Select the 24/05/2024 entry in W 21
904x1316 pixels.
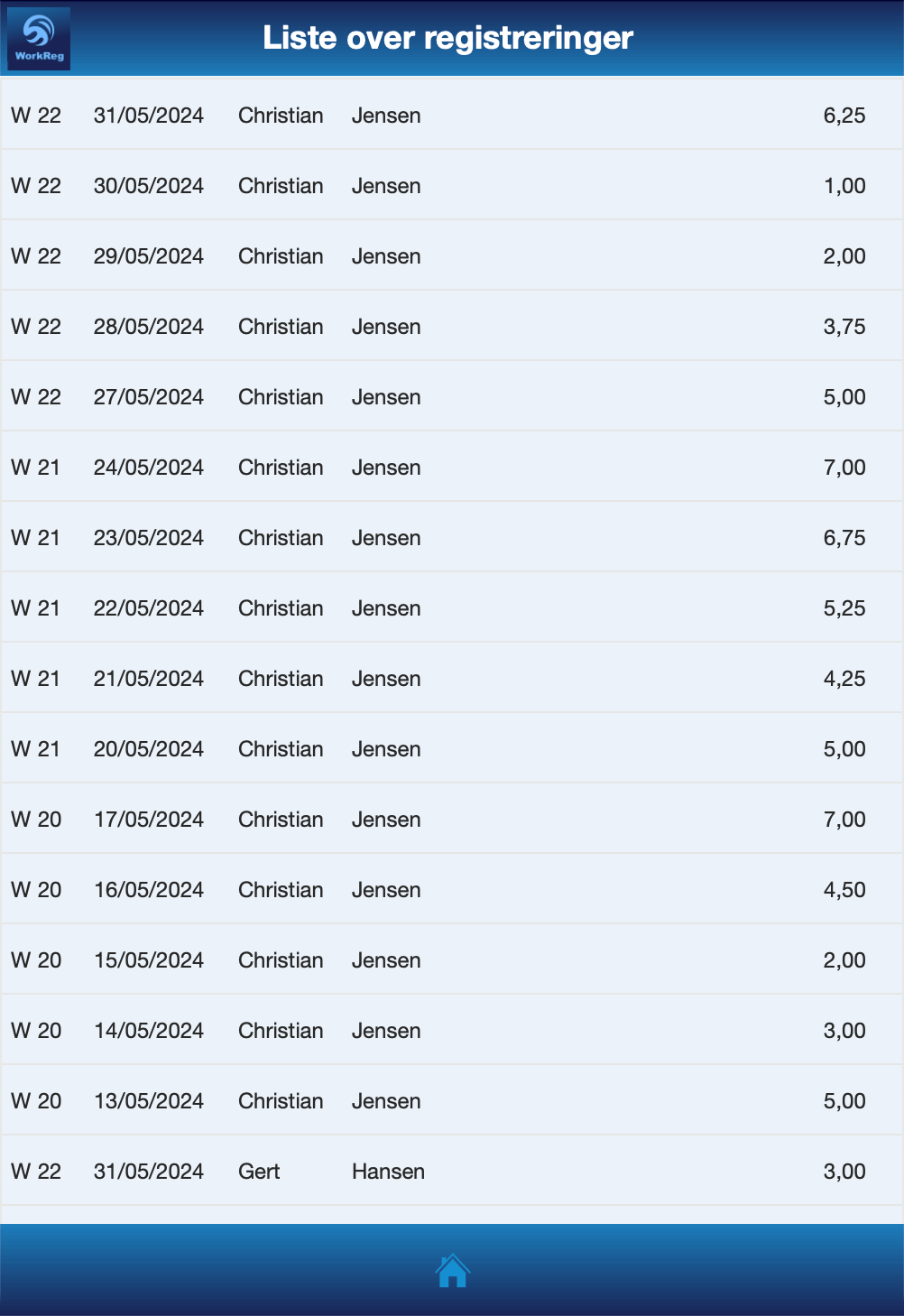(x=451, y=468)
